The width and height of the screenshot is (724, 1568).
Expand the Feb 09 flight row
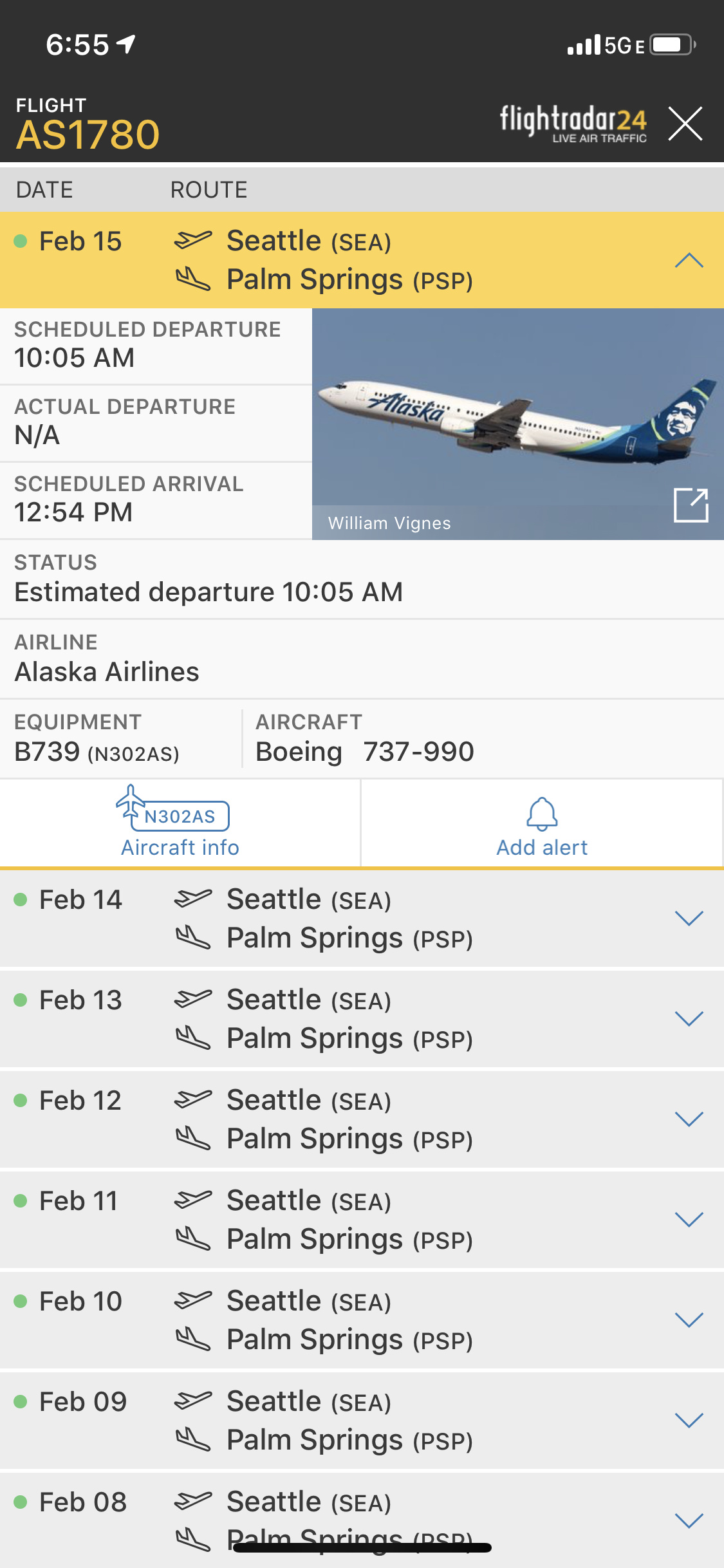(689, 1421)
